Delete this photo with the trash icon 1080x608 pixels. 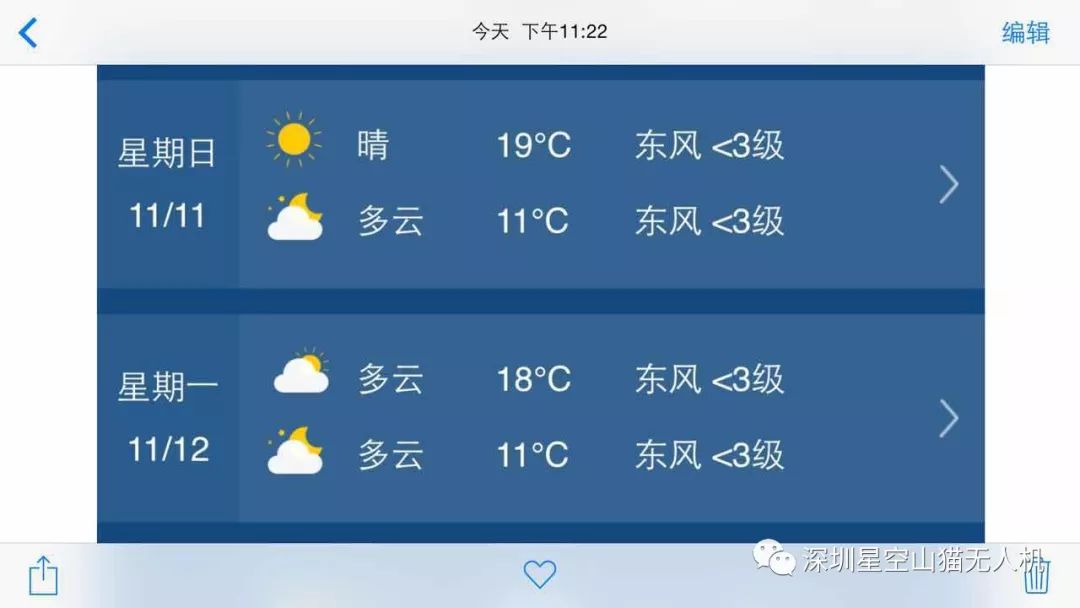[1037, 577]
